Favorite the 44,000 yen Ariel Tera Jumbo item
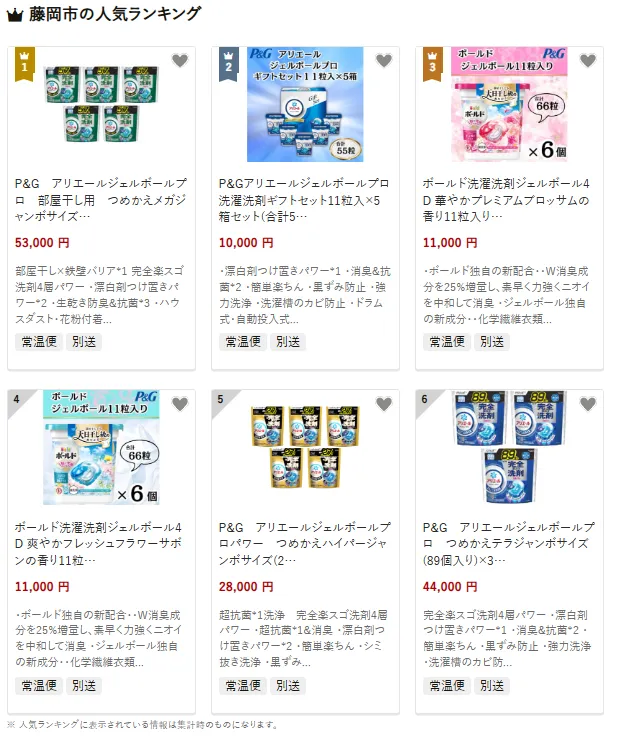The image size is (619, 738). coord(587,404)
